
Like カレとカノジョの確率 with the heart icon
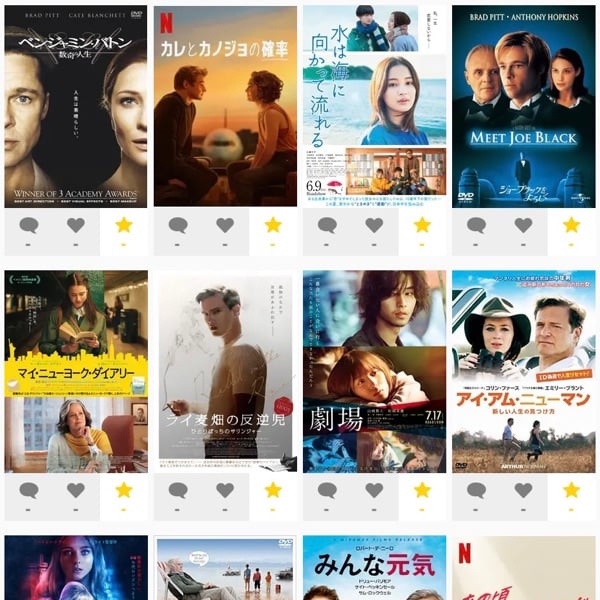(225, 226)
